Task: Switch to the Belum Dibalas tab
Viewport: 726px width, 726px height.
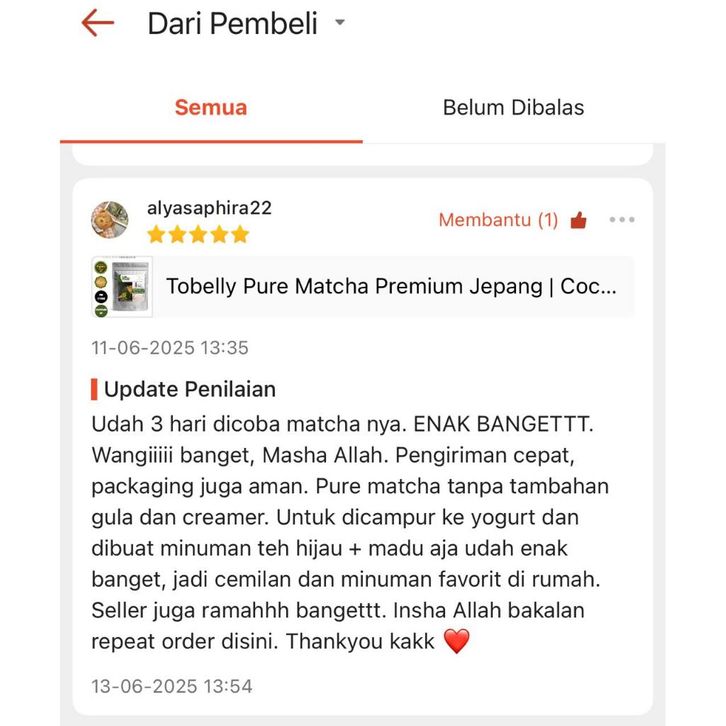Action: (513, 108)
